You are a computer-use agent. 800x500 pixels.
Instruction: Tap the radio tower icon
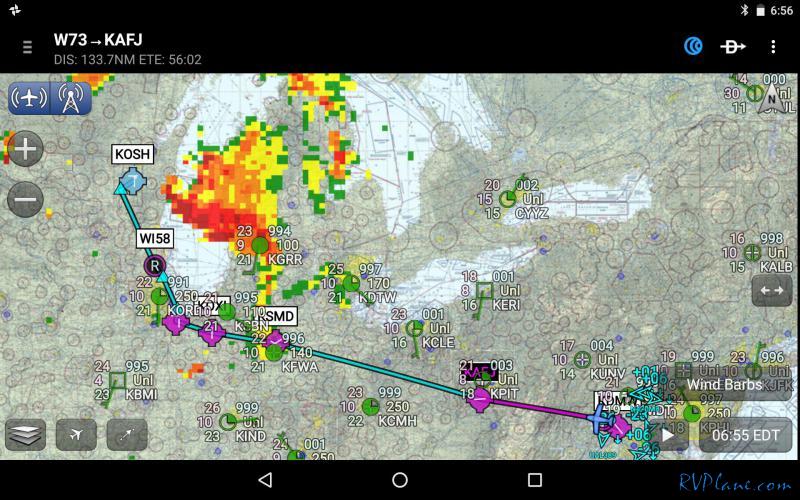(72, 98)
